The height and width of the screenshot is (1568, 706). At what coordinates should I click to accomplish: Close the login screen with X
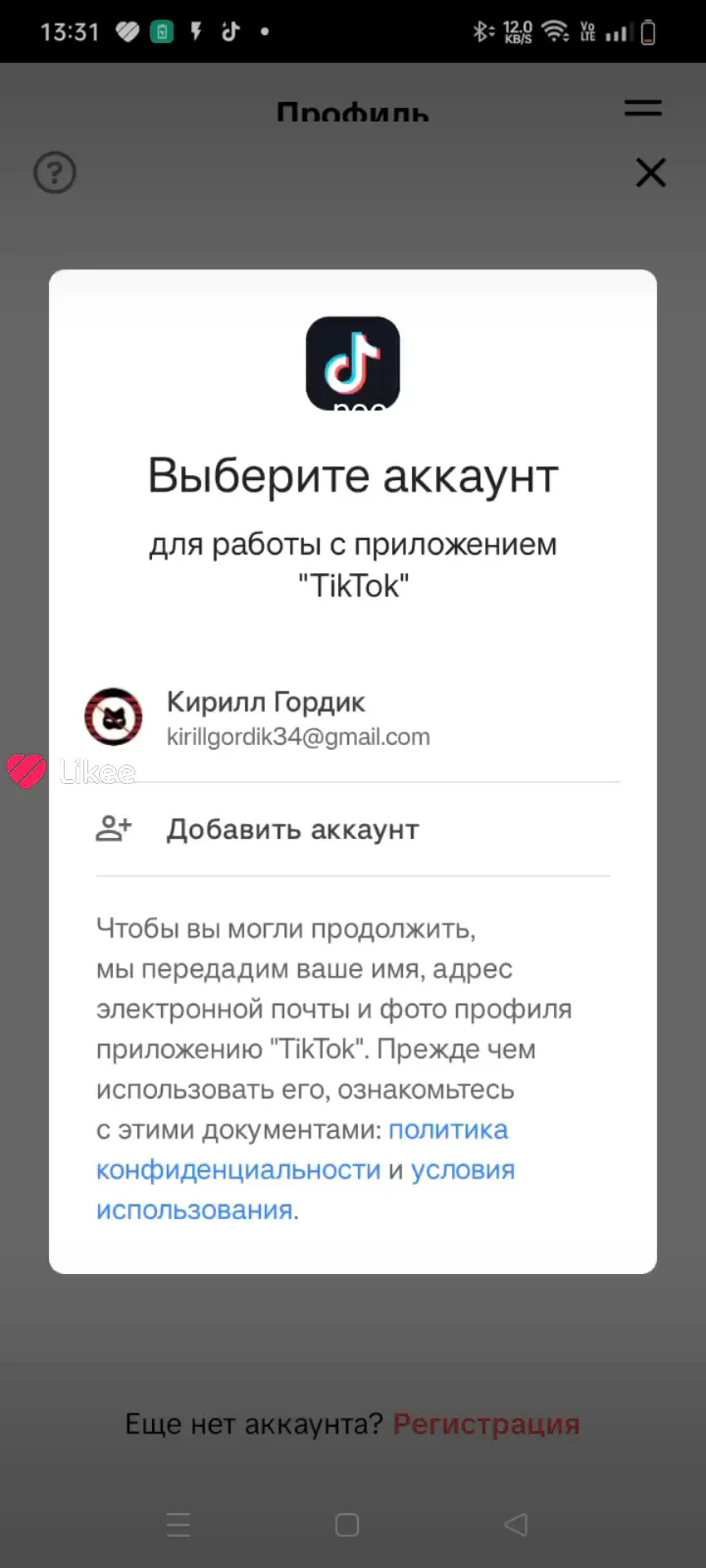(x=651, y=172)
